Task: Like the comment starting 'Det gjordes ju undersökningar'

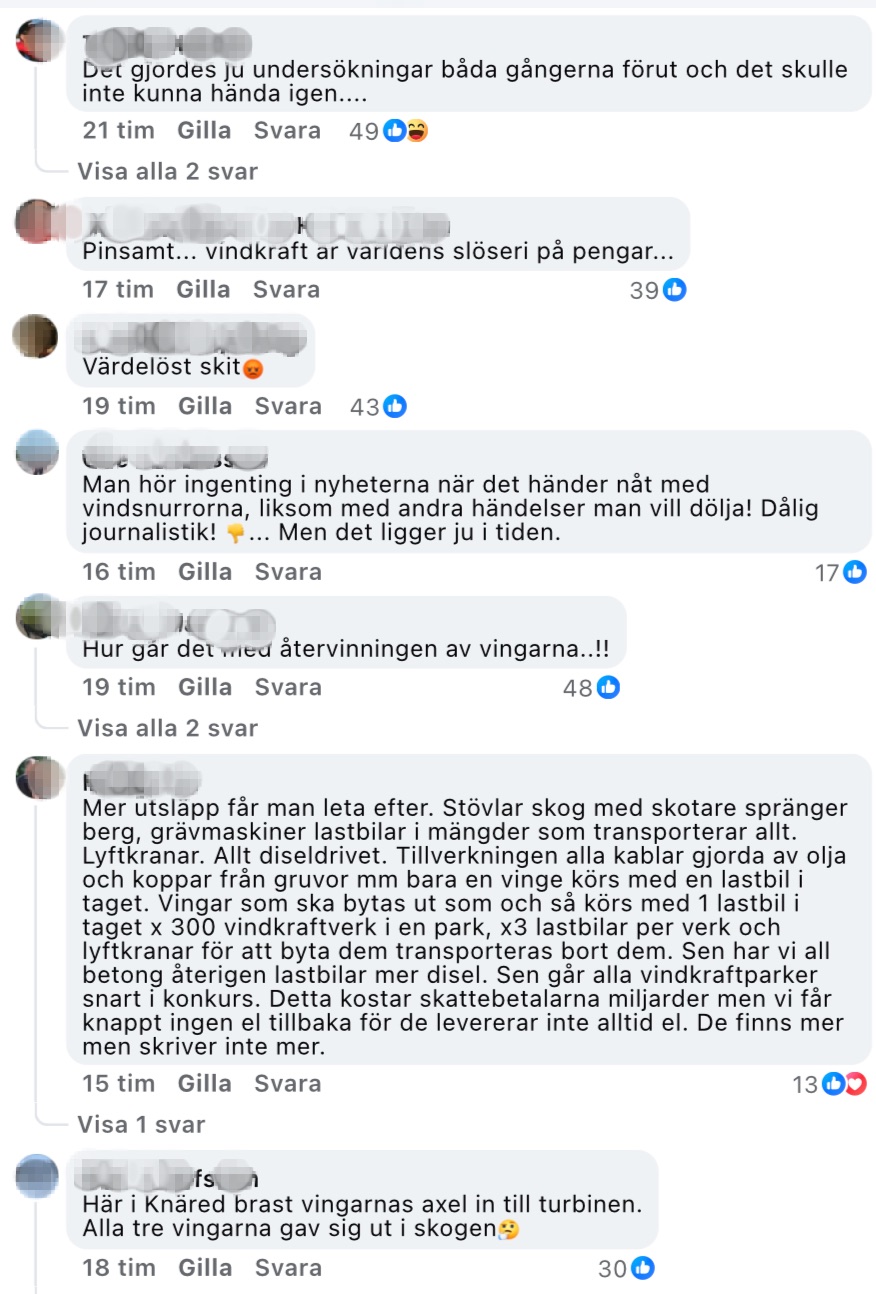Action: [203, 130]
